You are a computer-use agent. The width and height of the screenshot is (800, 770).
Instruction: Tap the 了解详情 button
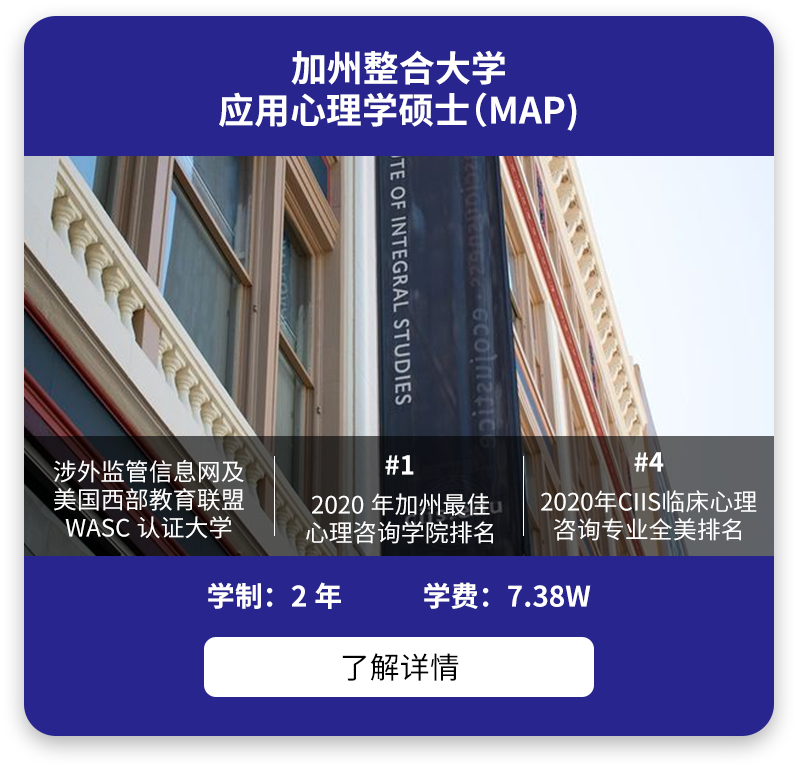[399, 667]
